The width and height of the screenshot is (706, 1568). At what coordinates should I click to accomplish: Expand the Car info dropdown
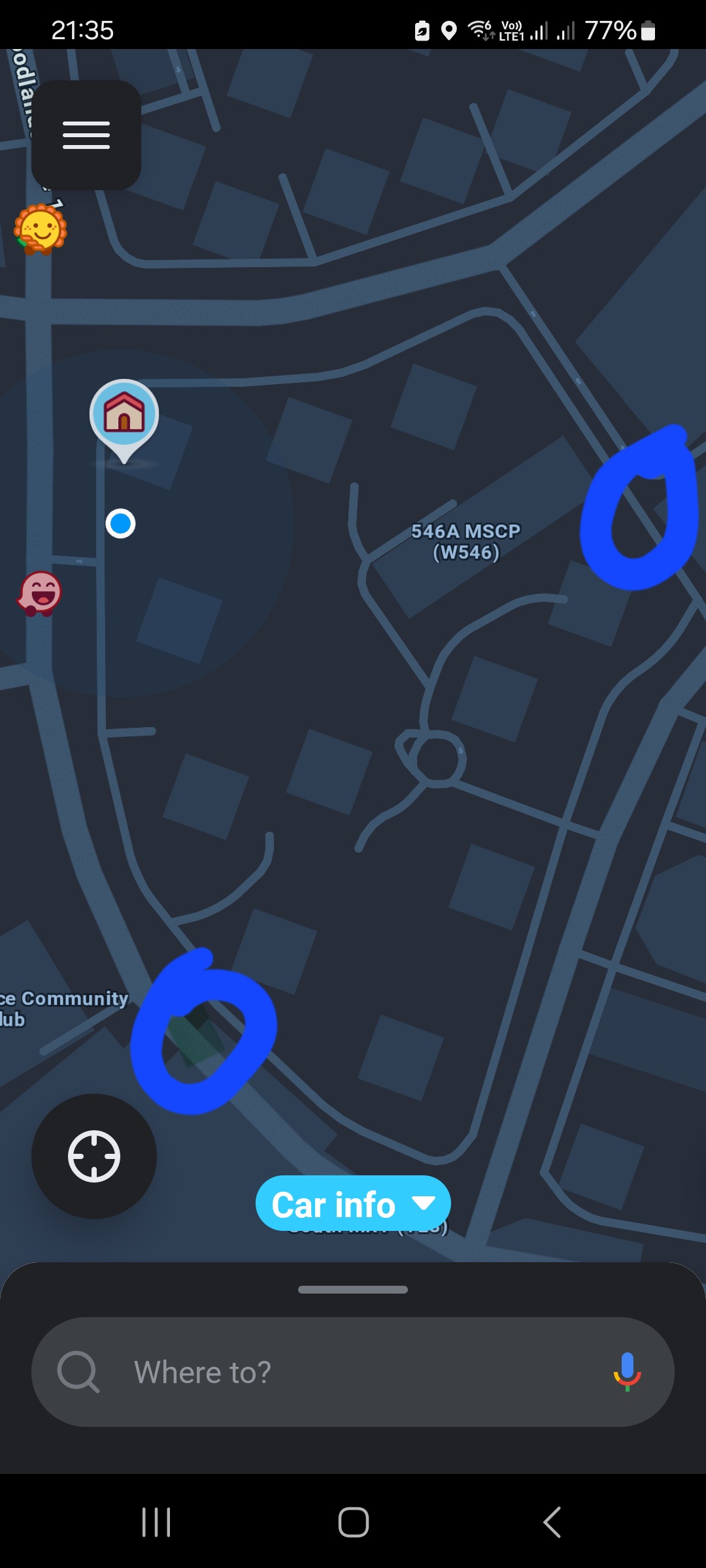click(x=353, y=1204)
